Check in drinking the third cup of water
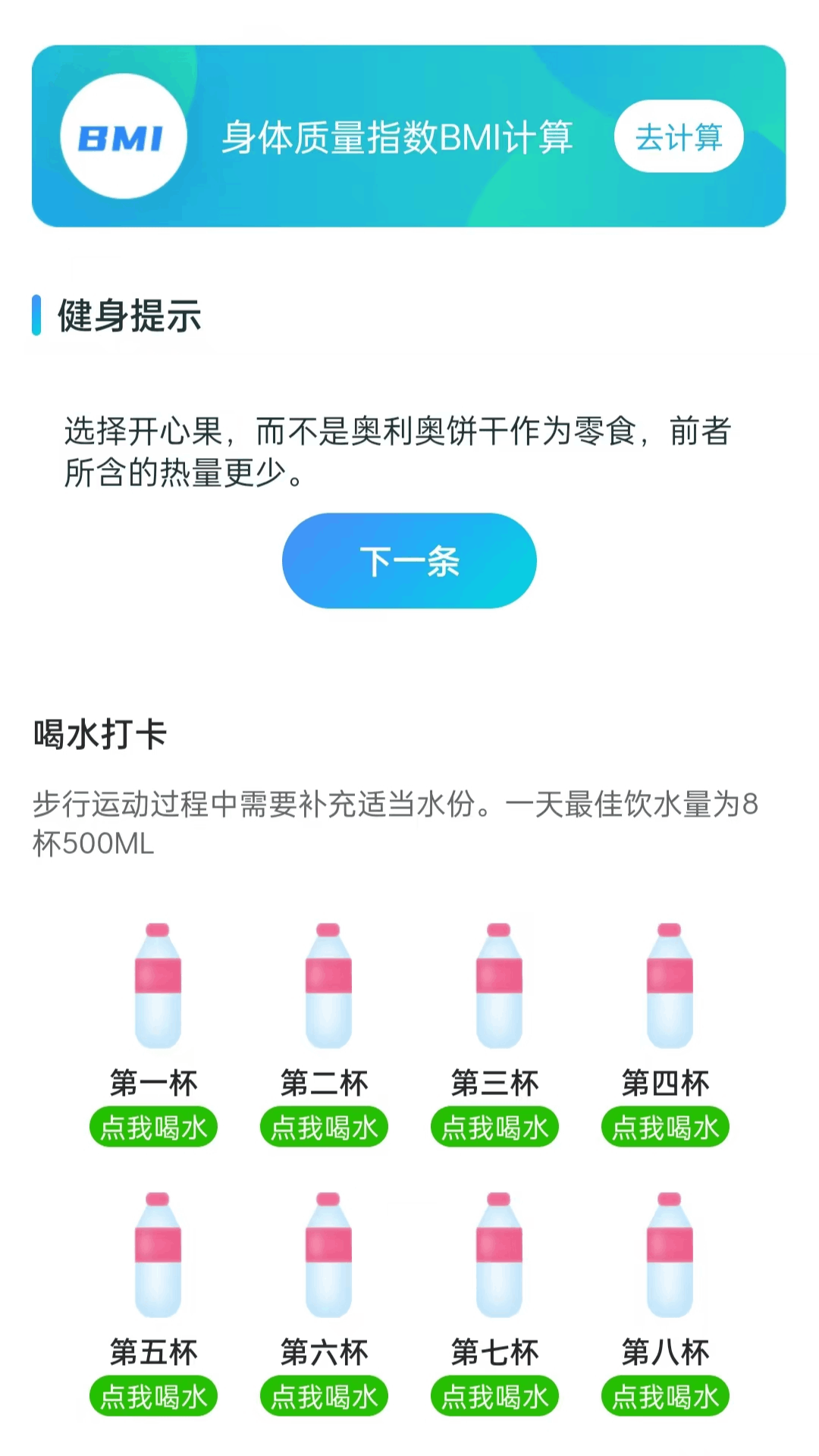Image resolution: width=819 pixels, height=1456 pixels. [495, 1127]
